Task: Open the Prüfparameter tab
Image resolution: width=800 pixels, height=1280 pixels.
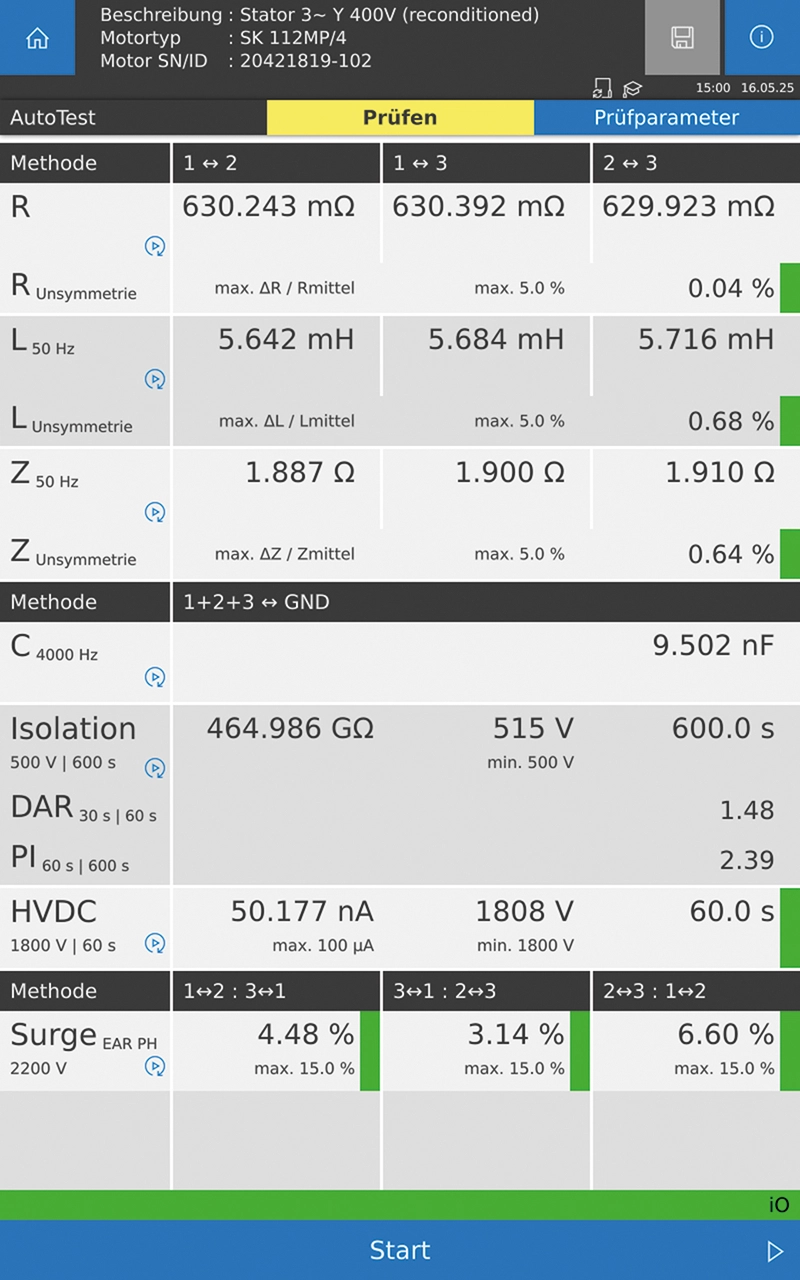Action: (x=666, y=117)
